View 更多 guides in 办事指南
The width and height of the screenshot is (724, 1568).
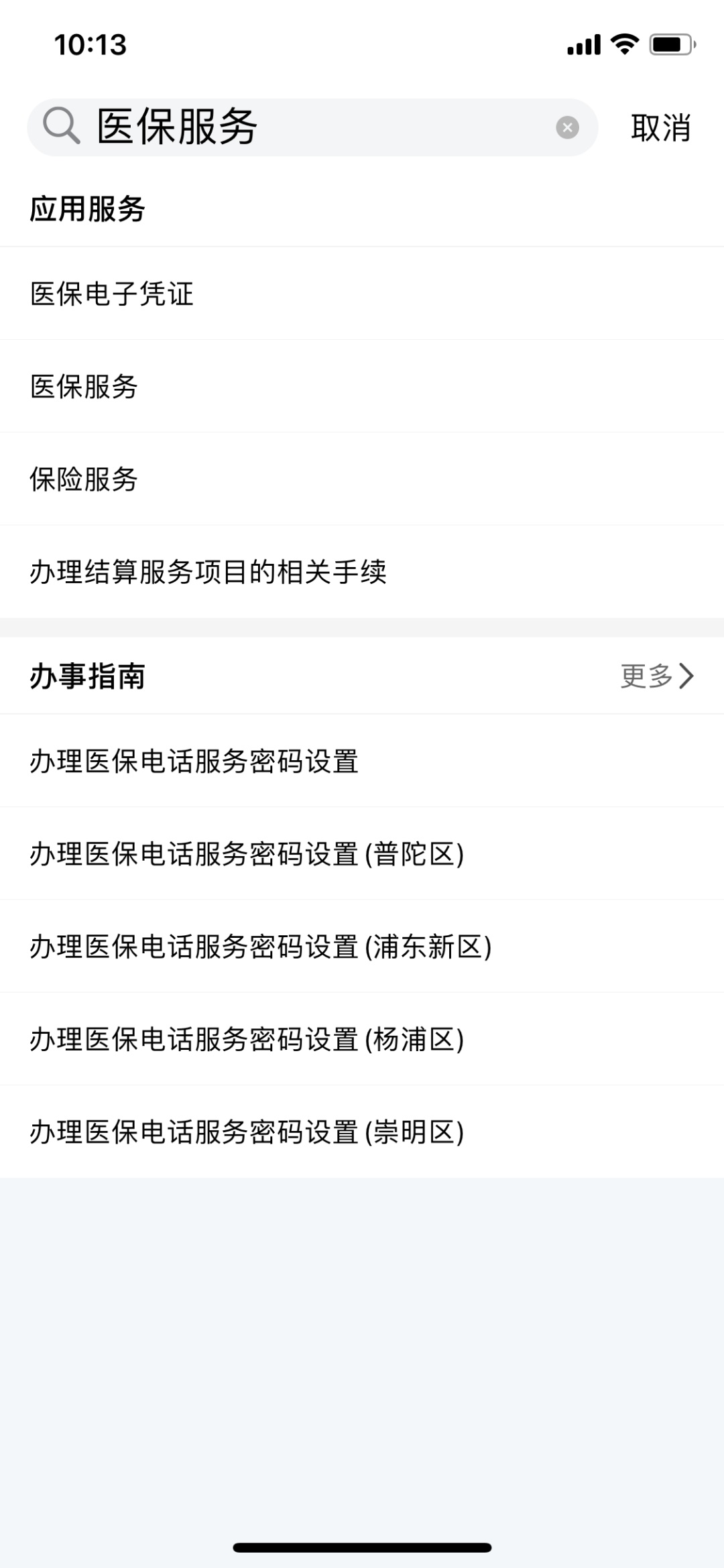pyautogui.click(x=656, y=676)
